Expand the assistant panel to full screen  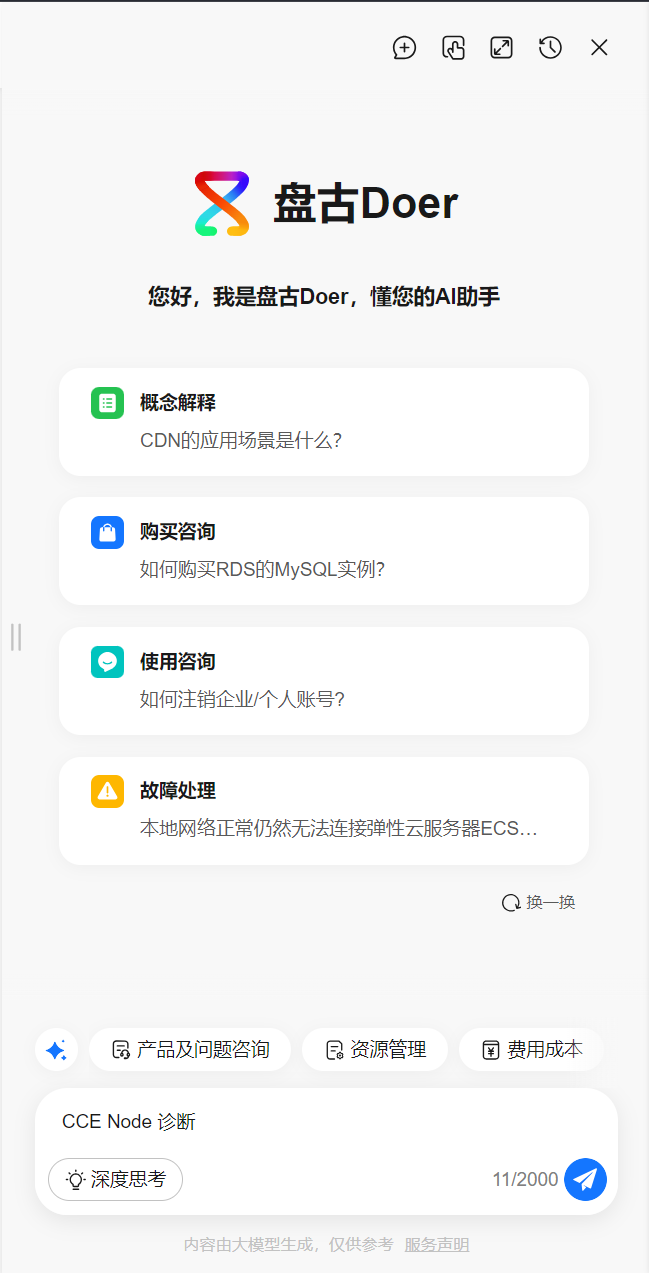tap(501, 47)
